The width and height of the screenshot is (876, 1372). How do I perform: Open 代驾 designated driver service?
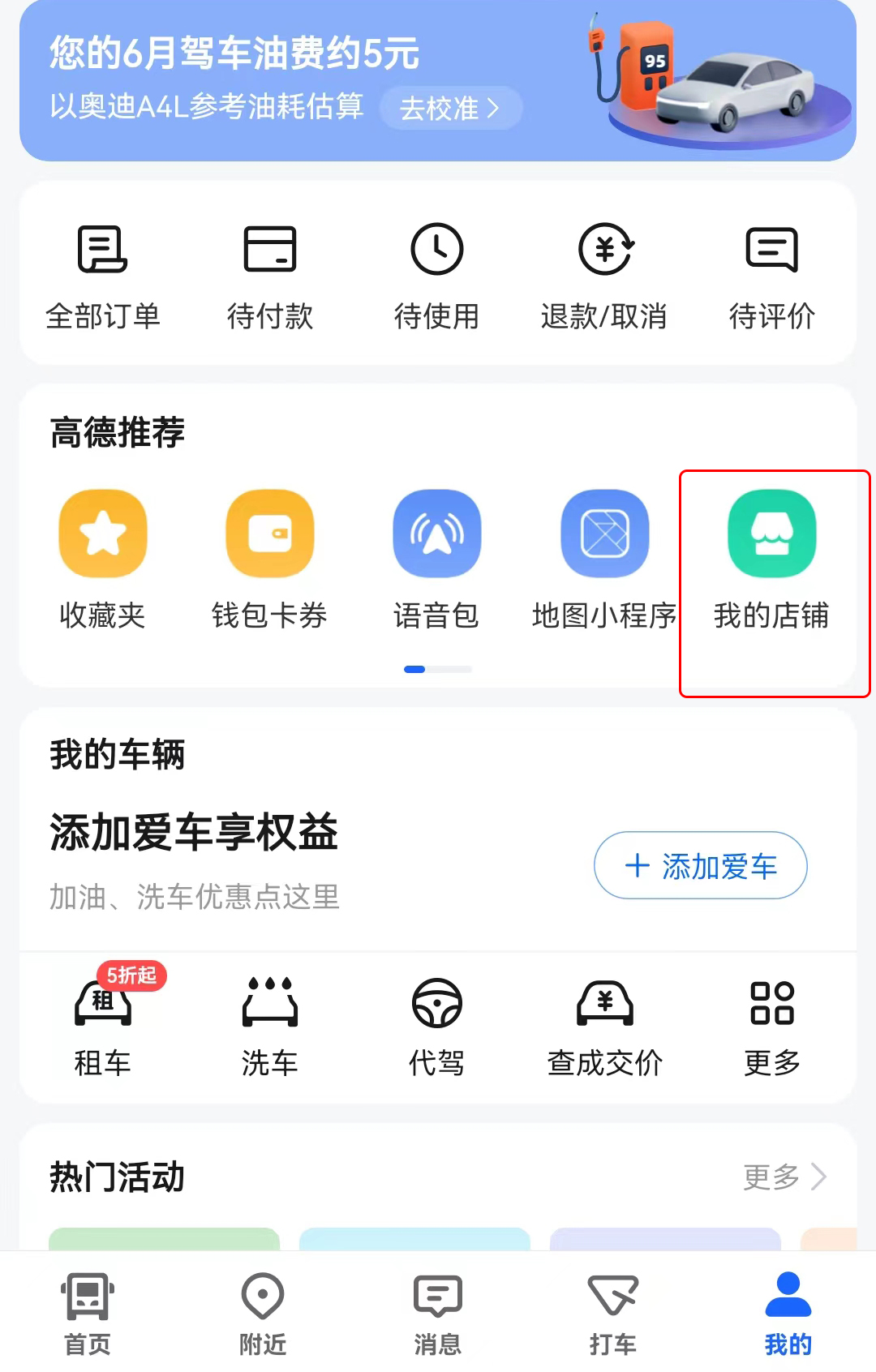(436, 1026)
